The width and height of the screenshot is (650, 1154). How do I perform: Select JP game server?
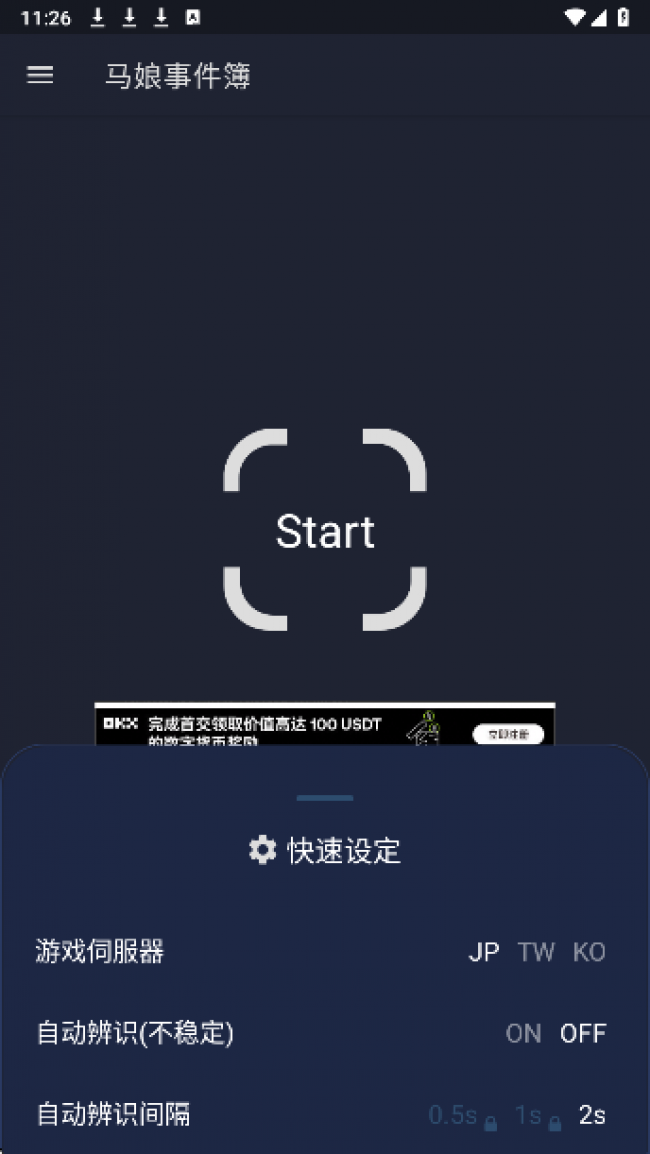click(484, 952)
